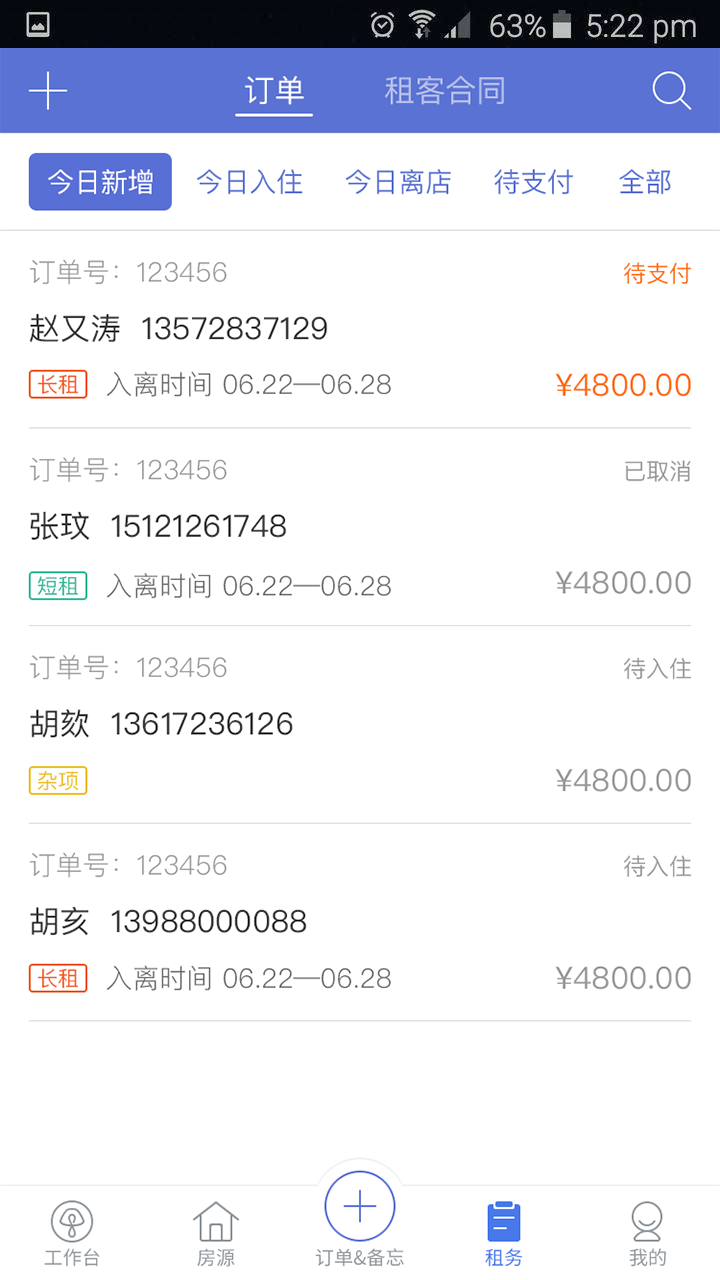Open the order with phone 13988000088
This screenshot has width=720, height=1280.
click(360, 922)
